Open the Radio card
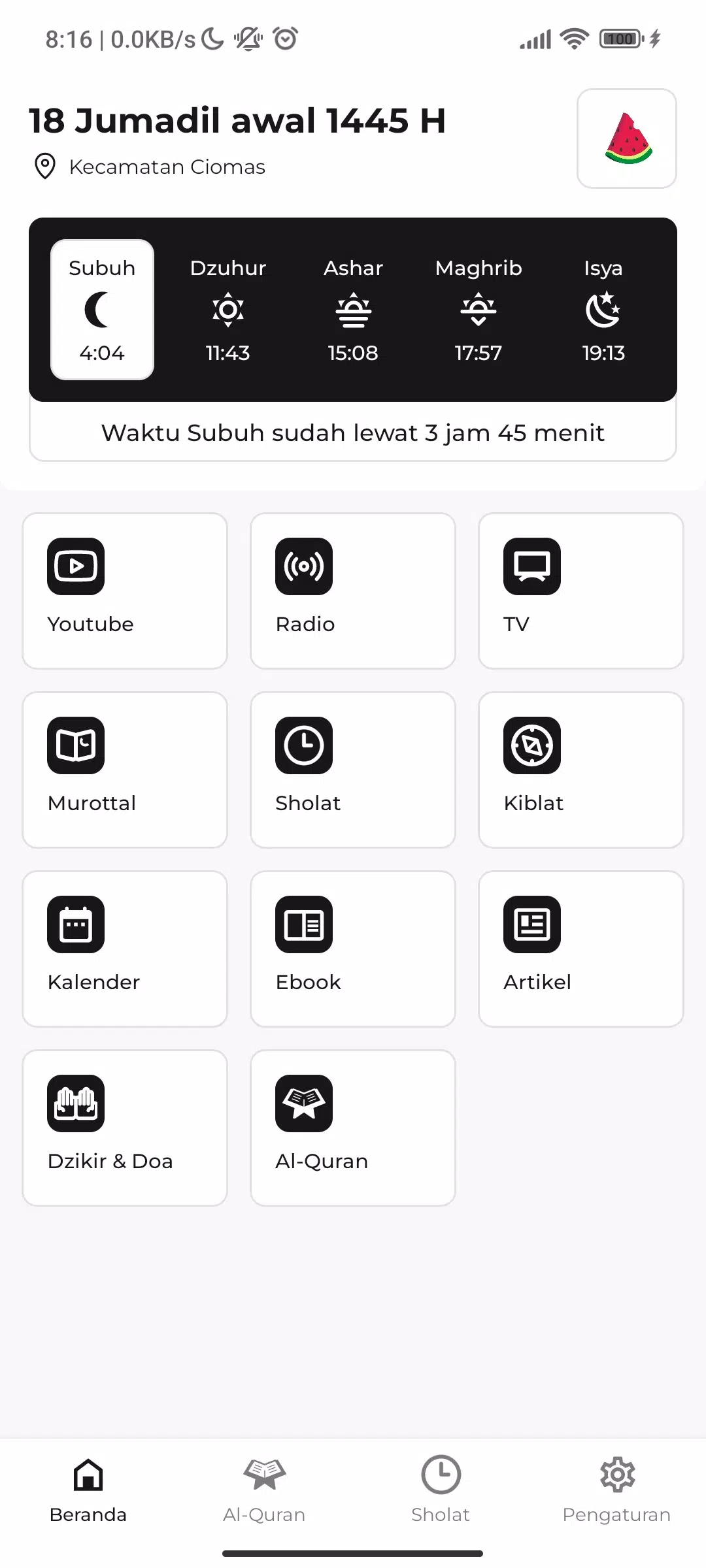 pyautogui.click(x=353, y=591)
